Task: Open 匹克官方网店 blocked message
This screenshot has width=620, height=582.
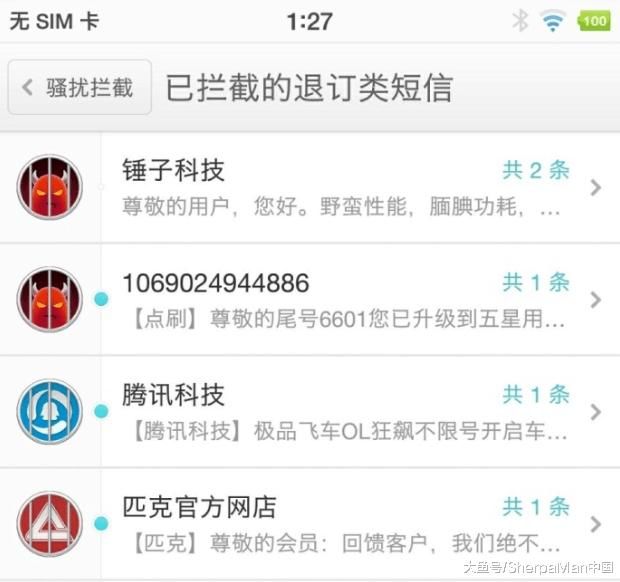Action: pyautogui.click(x=340, y=524)
